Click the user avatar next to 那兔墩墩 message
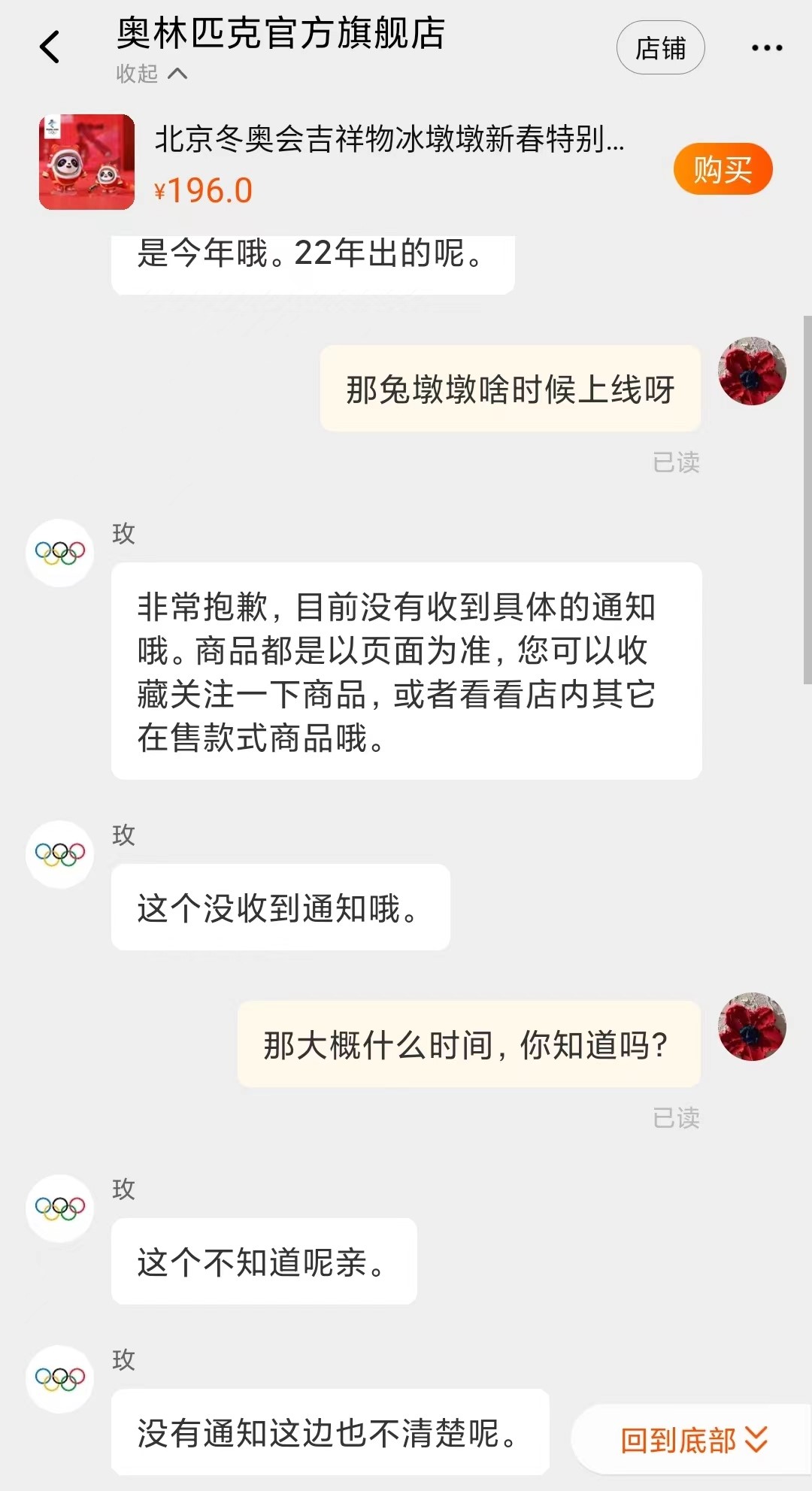The width and height of the screenshot is (812, 1491). coord(751,372)
